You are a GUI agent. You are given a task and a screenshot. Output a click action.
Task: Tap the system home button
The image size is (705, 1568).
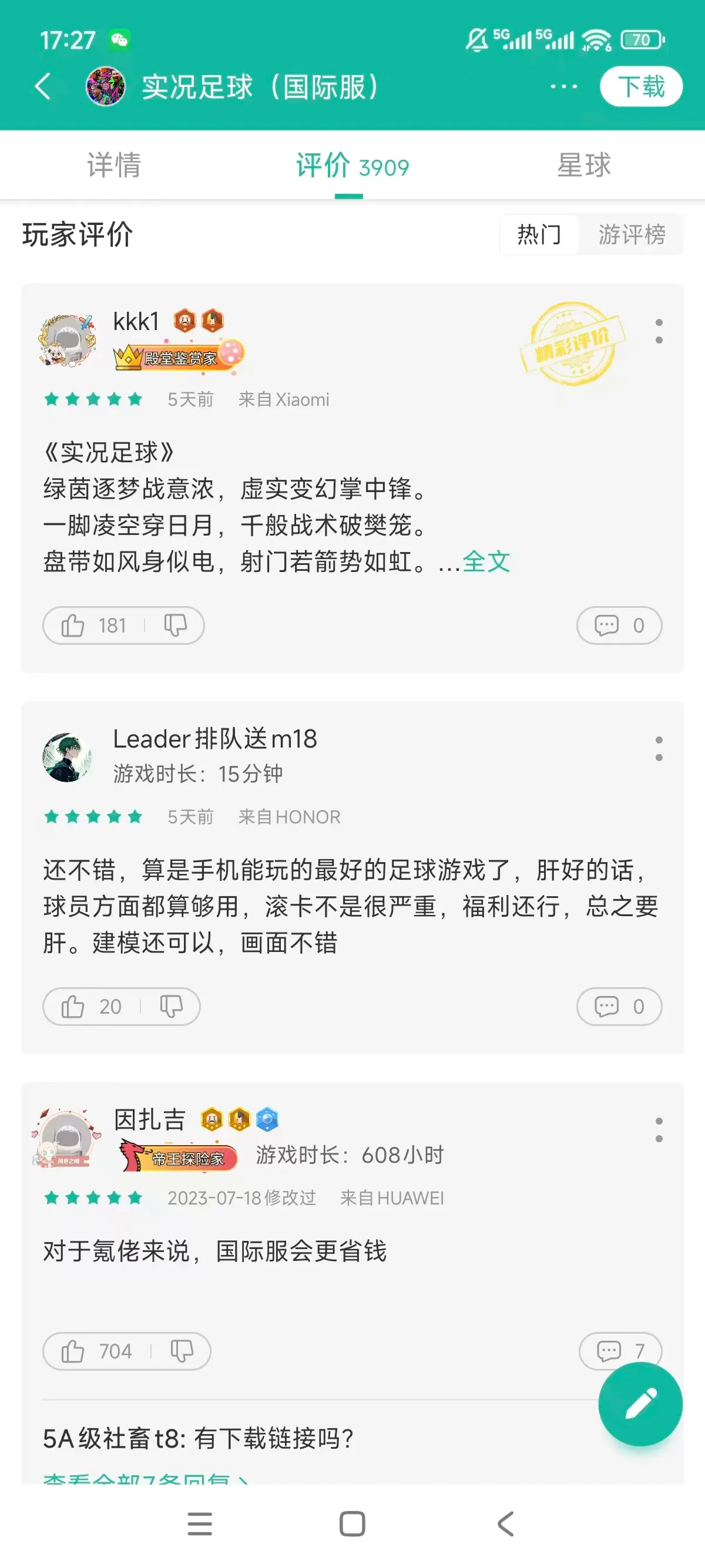pyautogui.click(x=352, y=1524)
